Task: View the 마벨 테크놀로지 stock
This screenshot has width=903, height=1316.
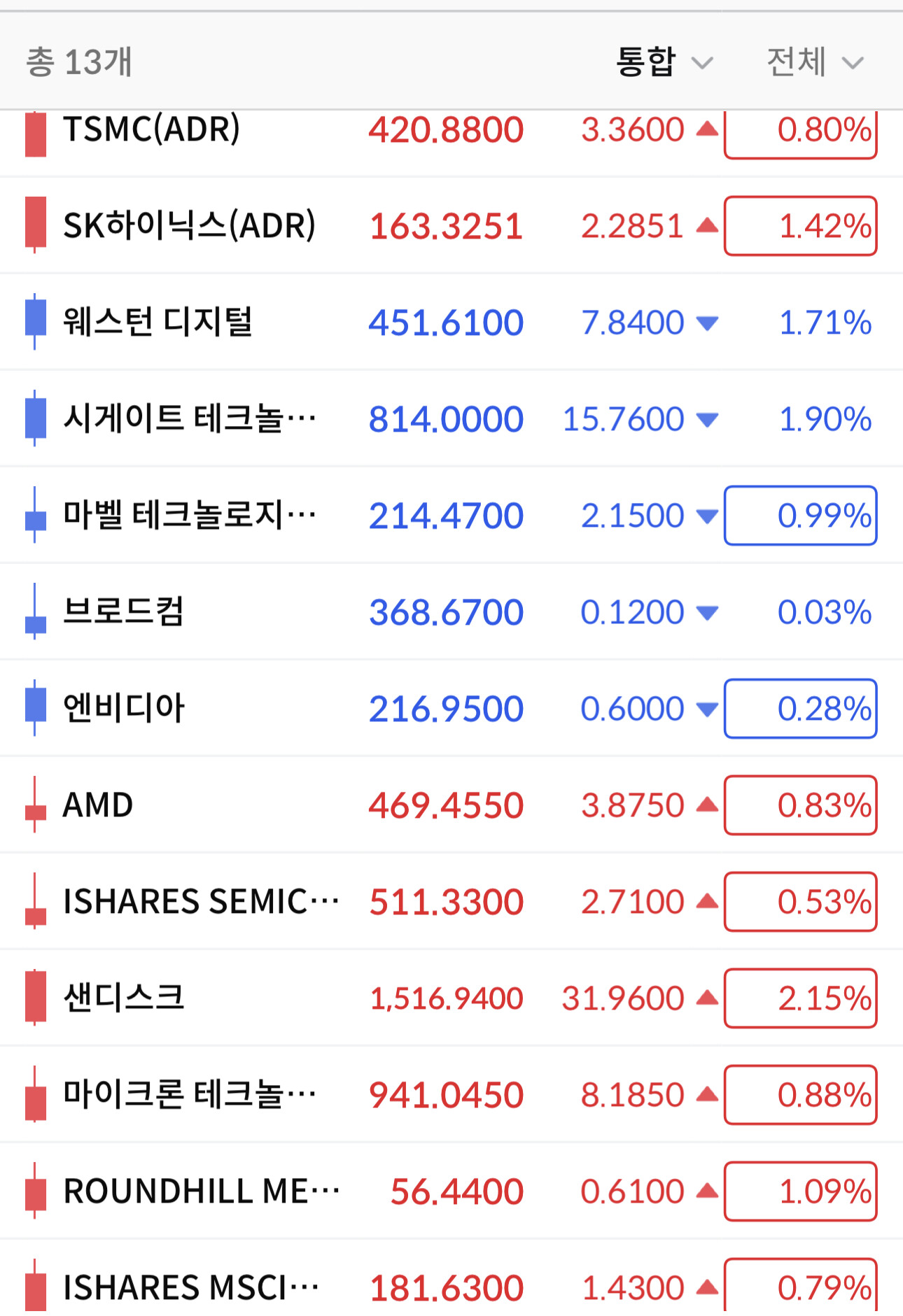Action: click(451, 515)
